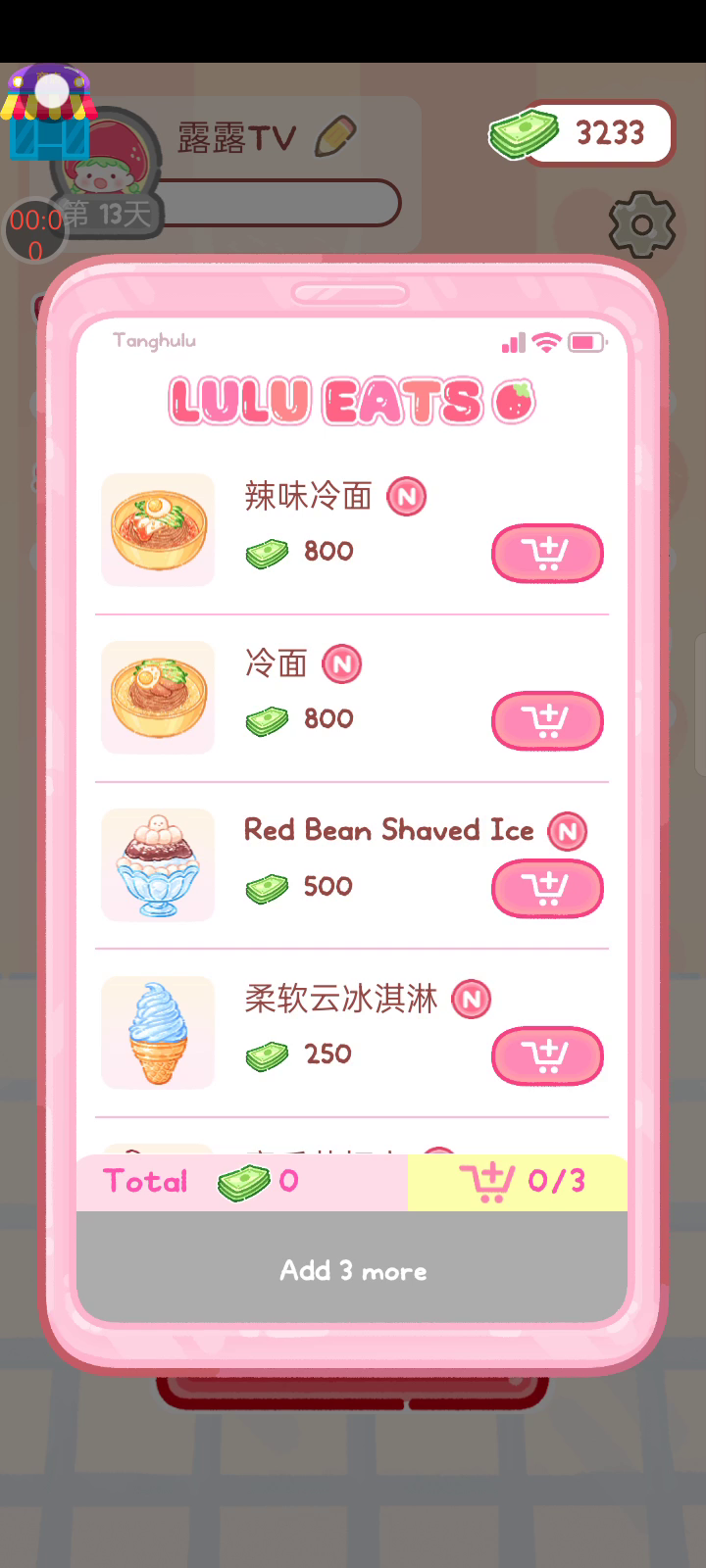Add 柔软云冰淇淋 to the cart

click(547, 1056)
